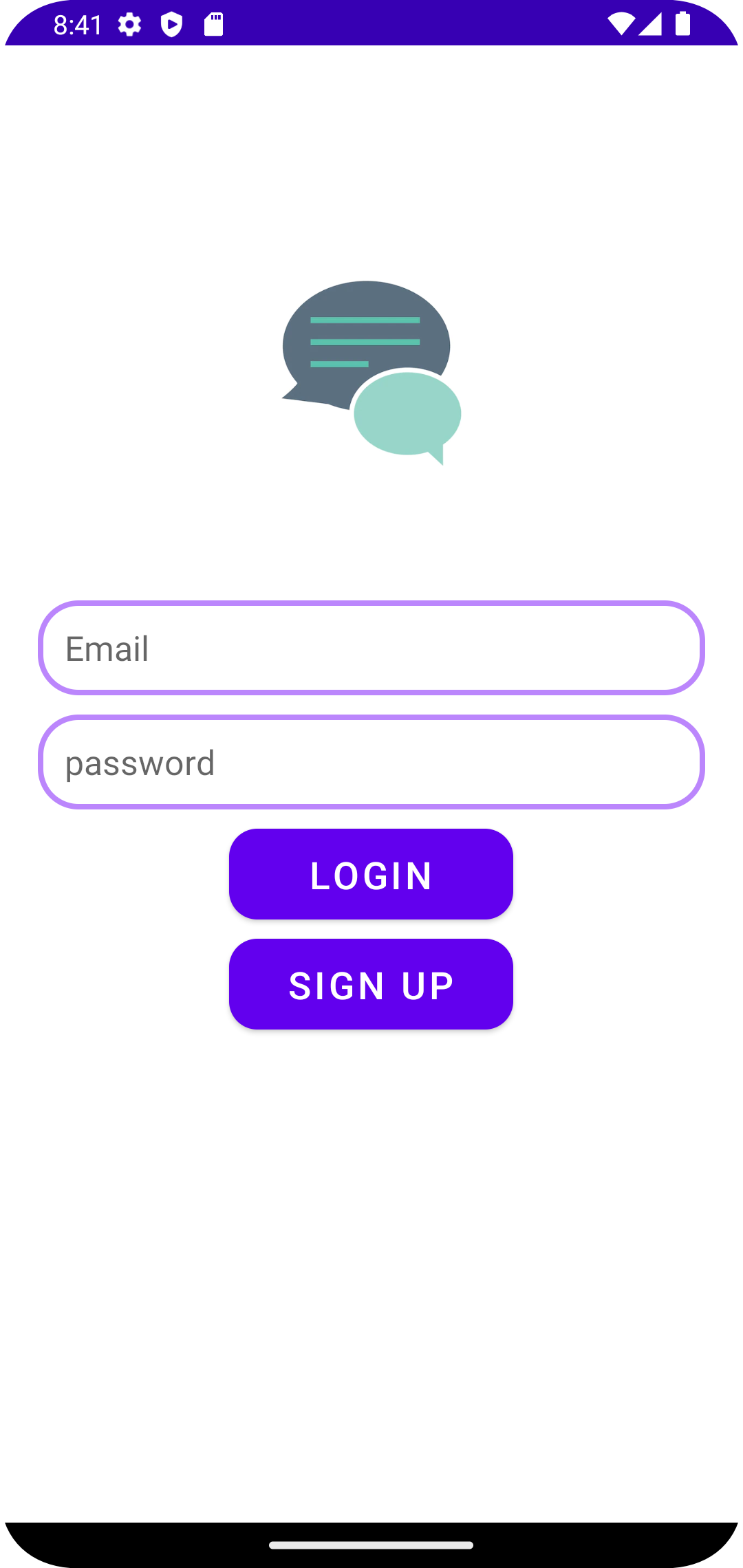This screenshot has width=743, height=1568.
Task: Tap the small teal speech bubble
Action: click(x=407, y=413)
